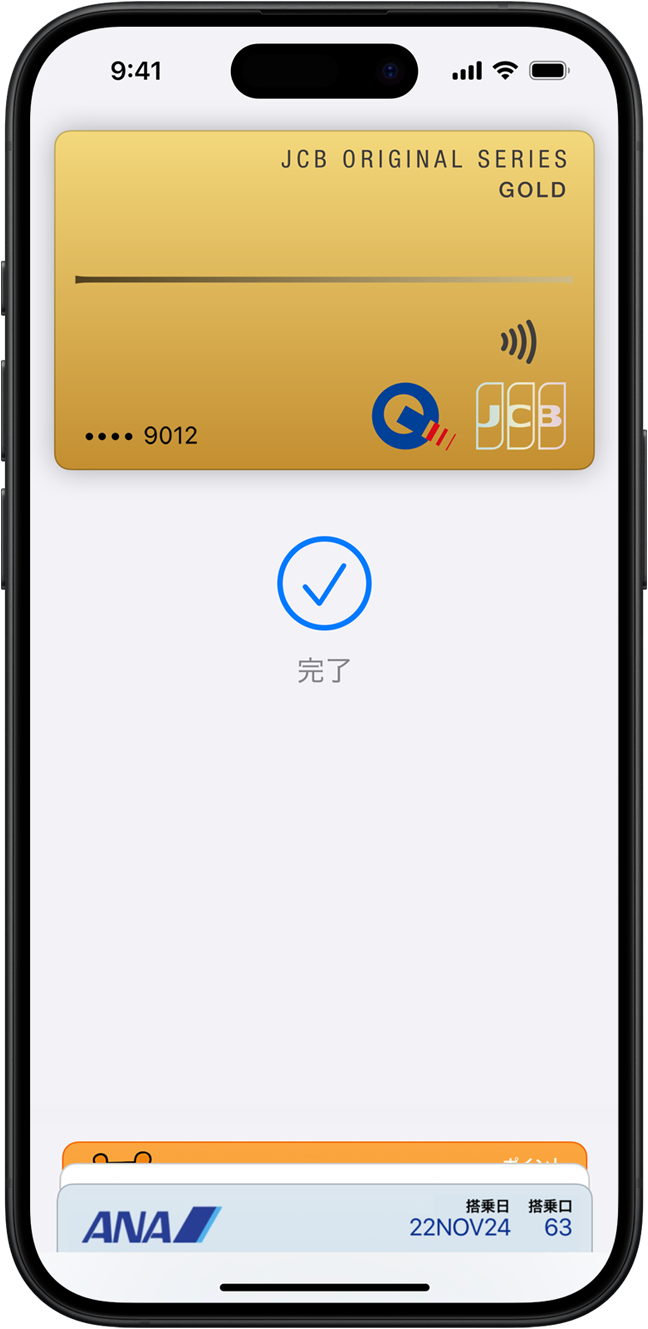Open the ANA boarding pass
The image size is (648, 1329).
[324, 1222]
